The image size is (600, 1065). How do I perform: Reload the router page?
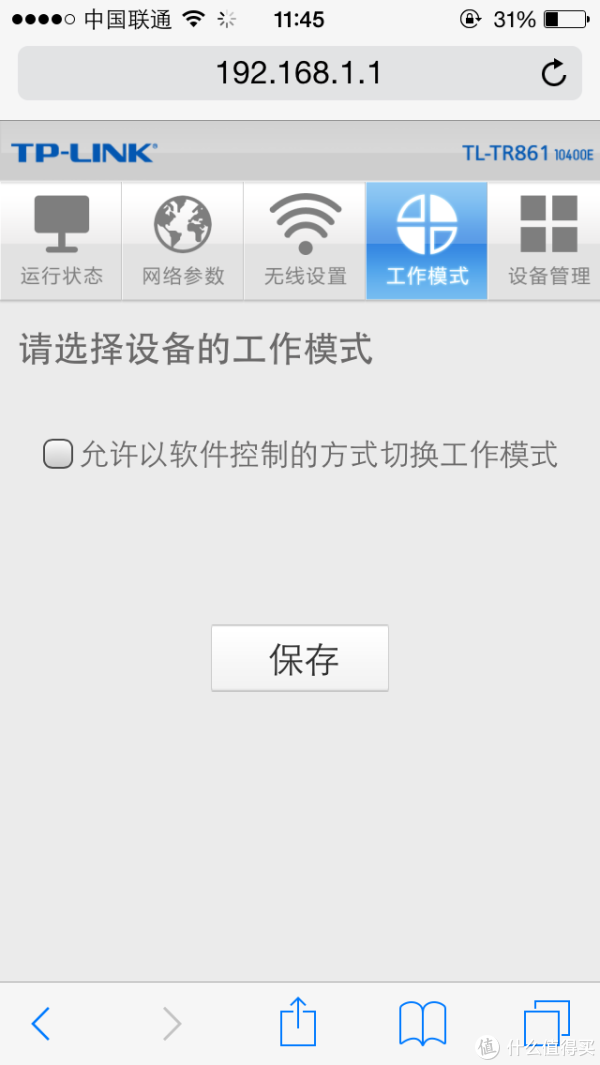coord(553,73)
